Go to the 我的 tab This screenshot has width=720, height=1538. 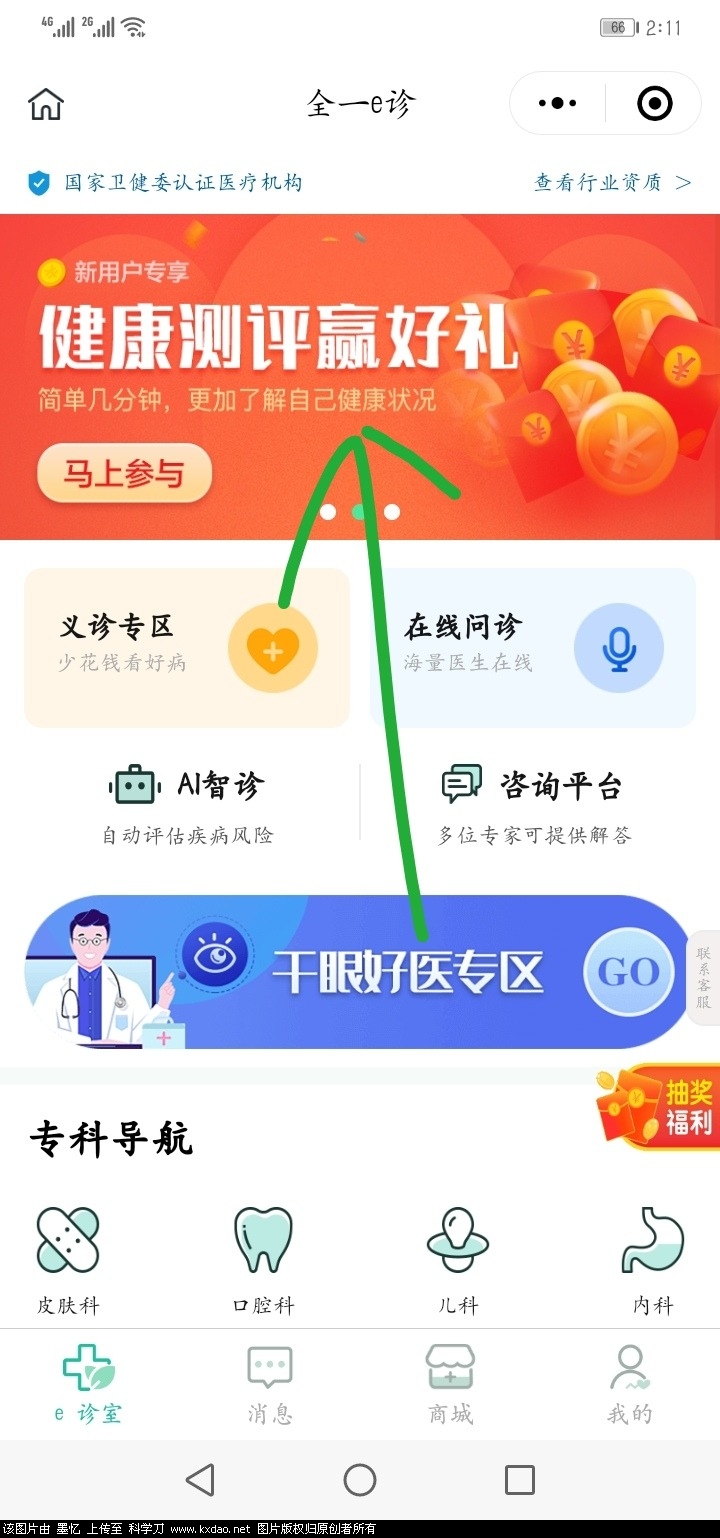630,1385
